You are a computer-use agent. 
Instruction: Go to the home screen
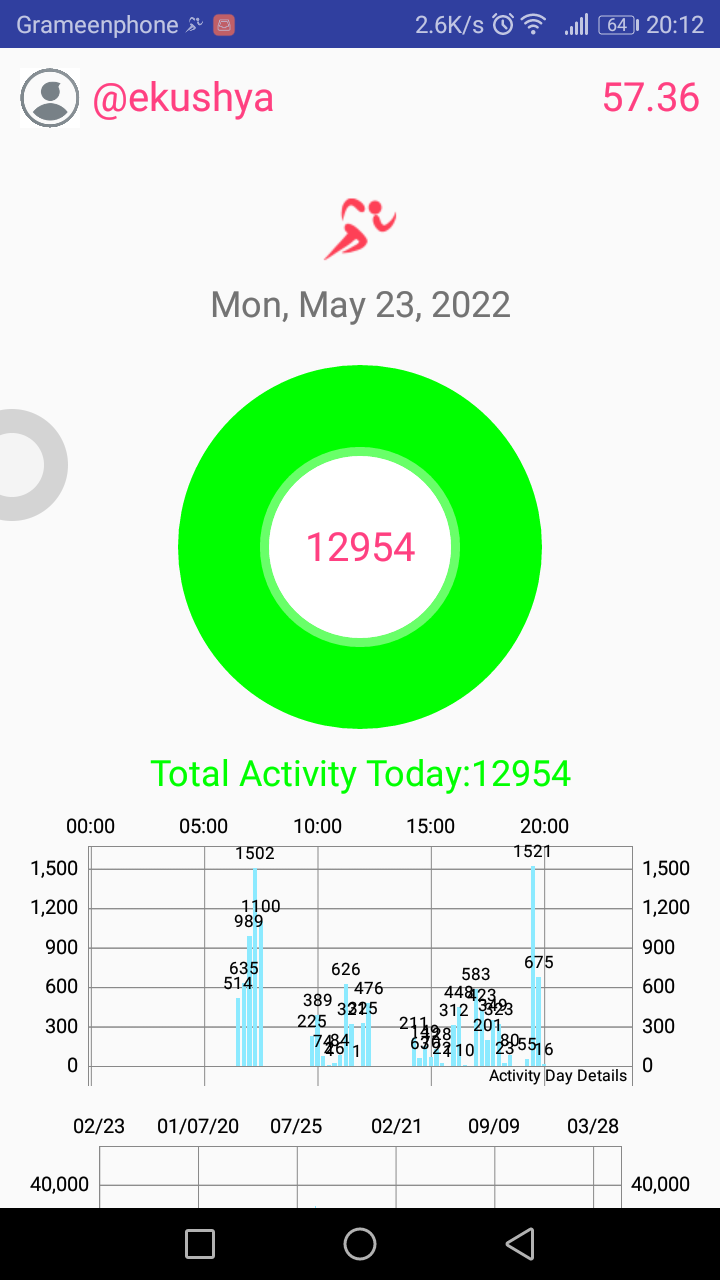[360, 1244]
